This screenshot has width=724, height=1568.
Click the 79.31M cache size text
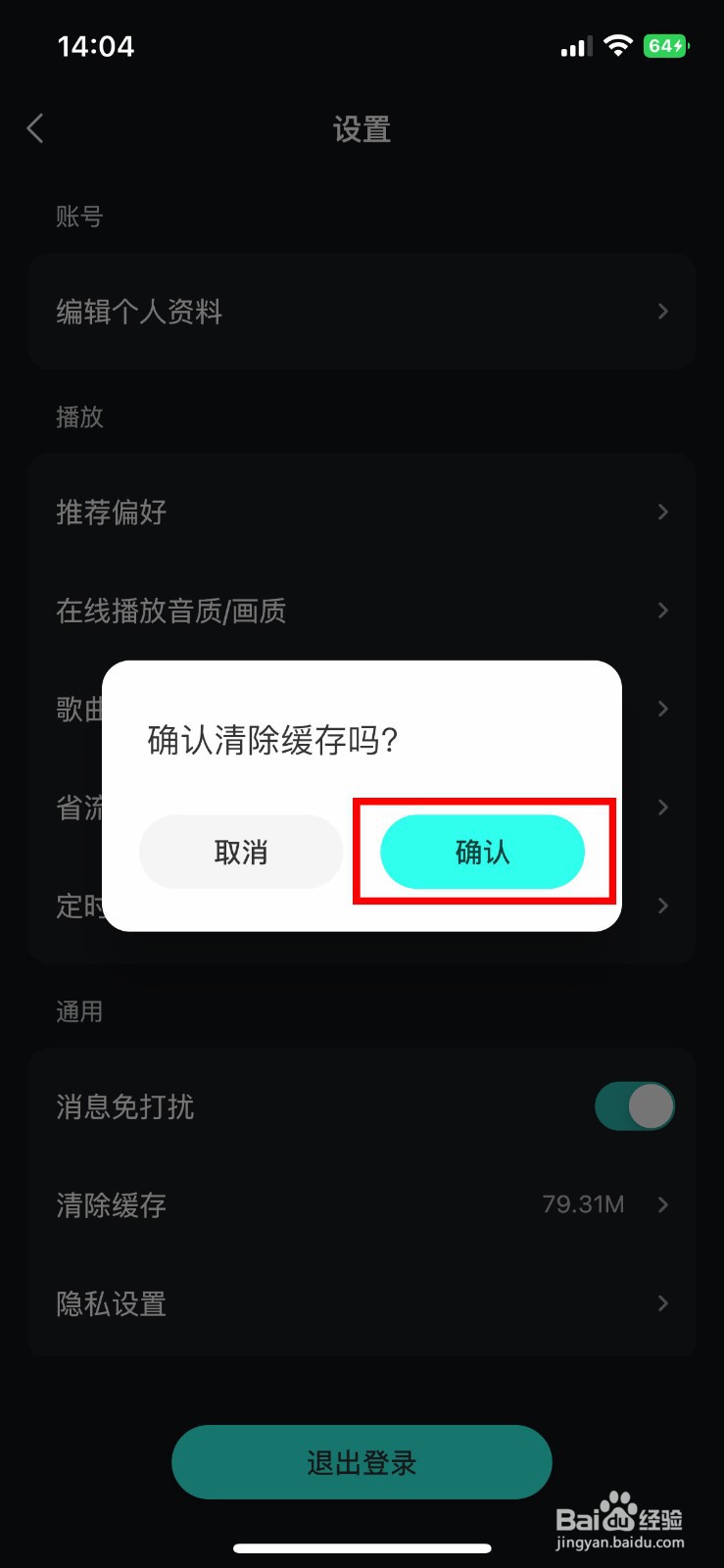click(584, 1205)
